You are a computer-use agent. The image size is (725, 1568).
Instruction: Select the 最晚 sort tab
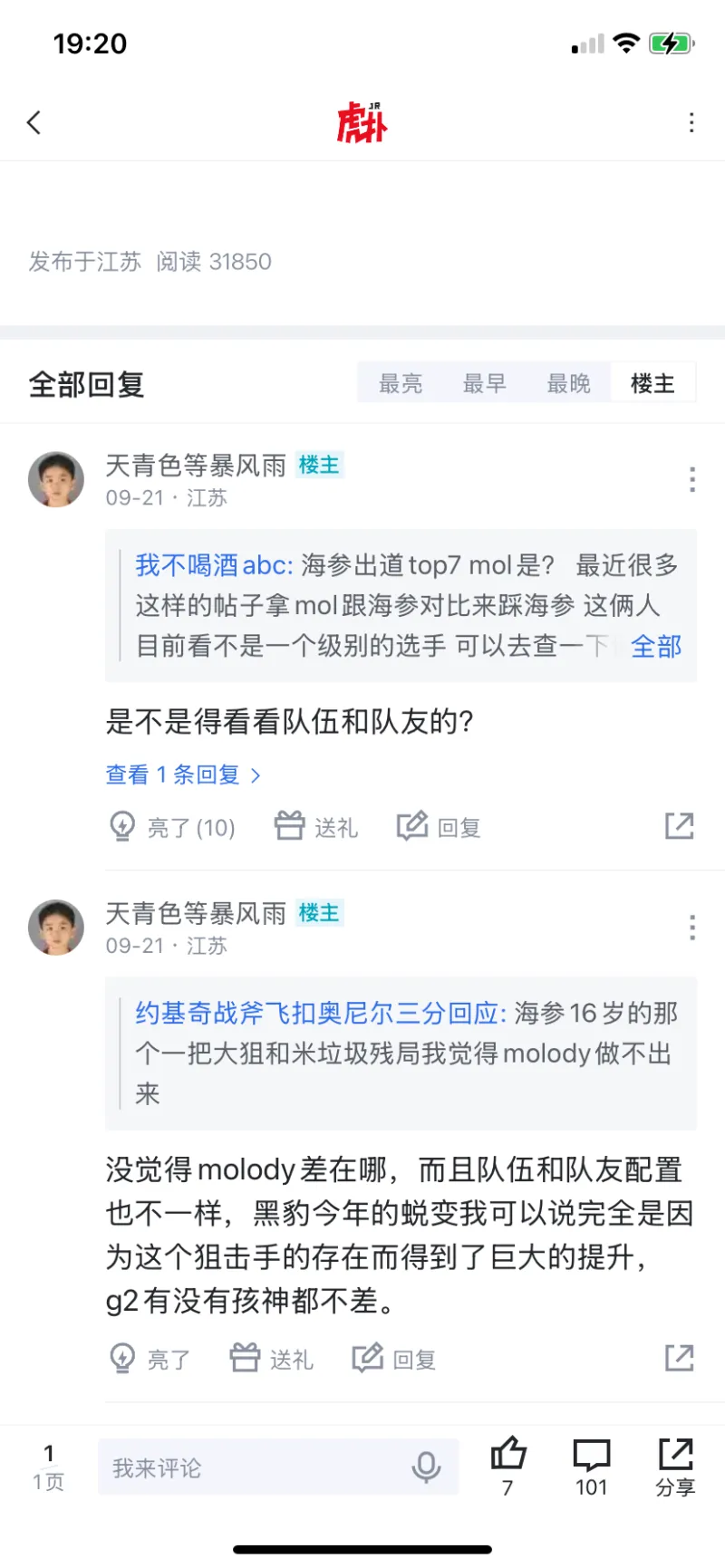coord(568,383)
